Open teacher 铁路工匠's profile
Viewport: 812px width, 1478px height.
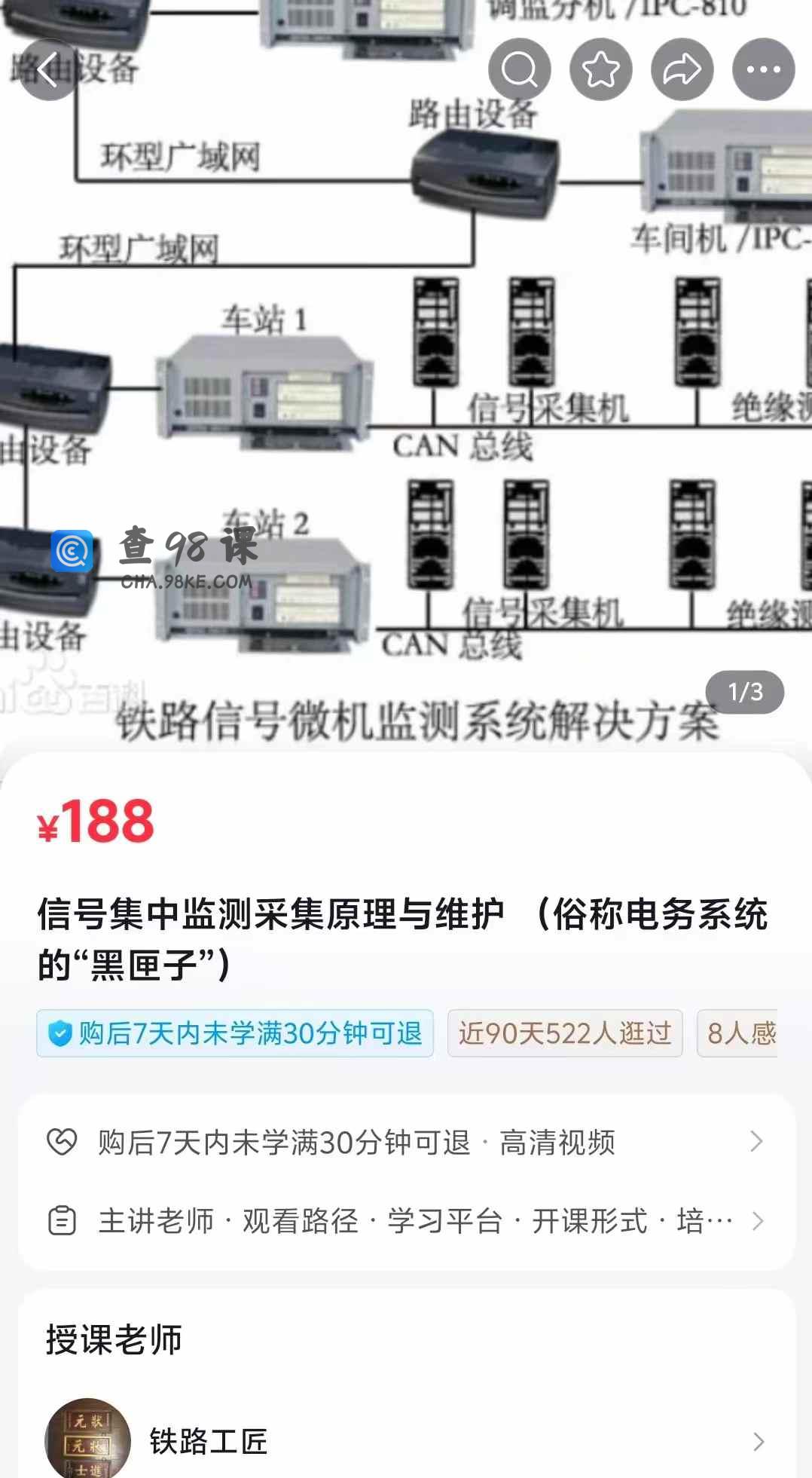point(407,1441)
